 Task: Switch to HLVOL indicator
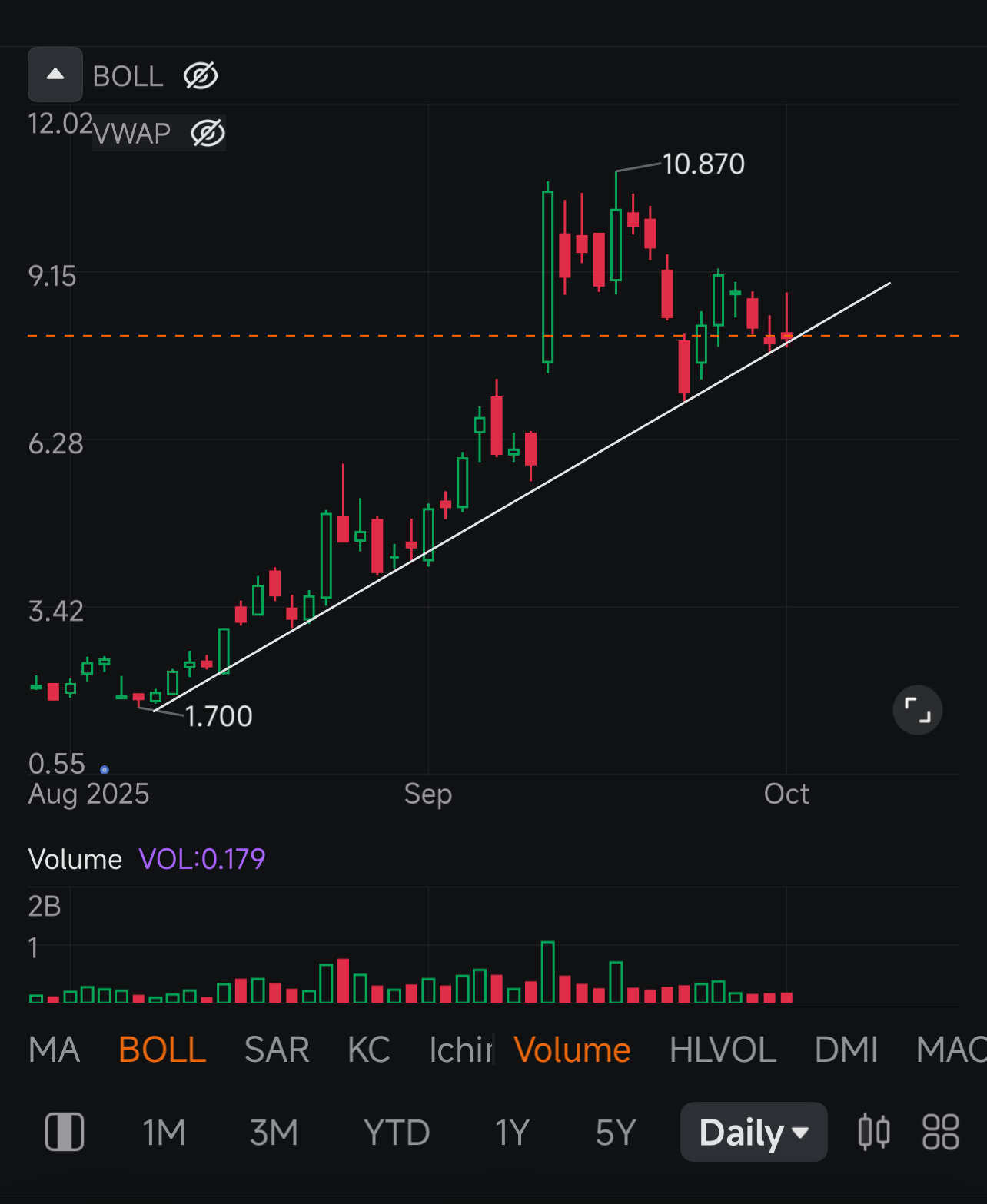(x=723, y=1050)
